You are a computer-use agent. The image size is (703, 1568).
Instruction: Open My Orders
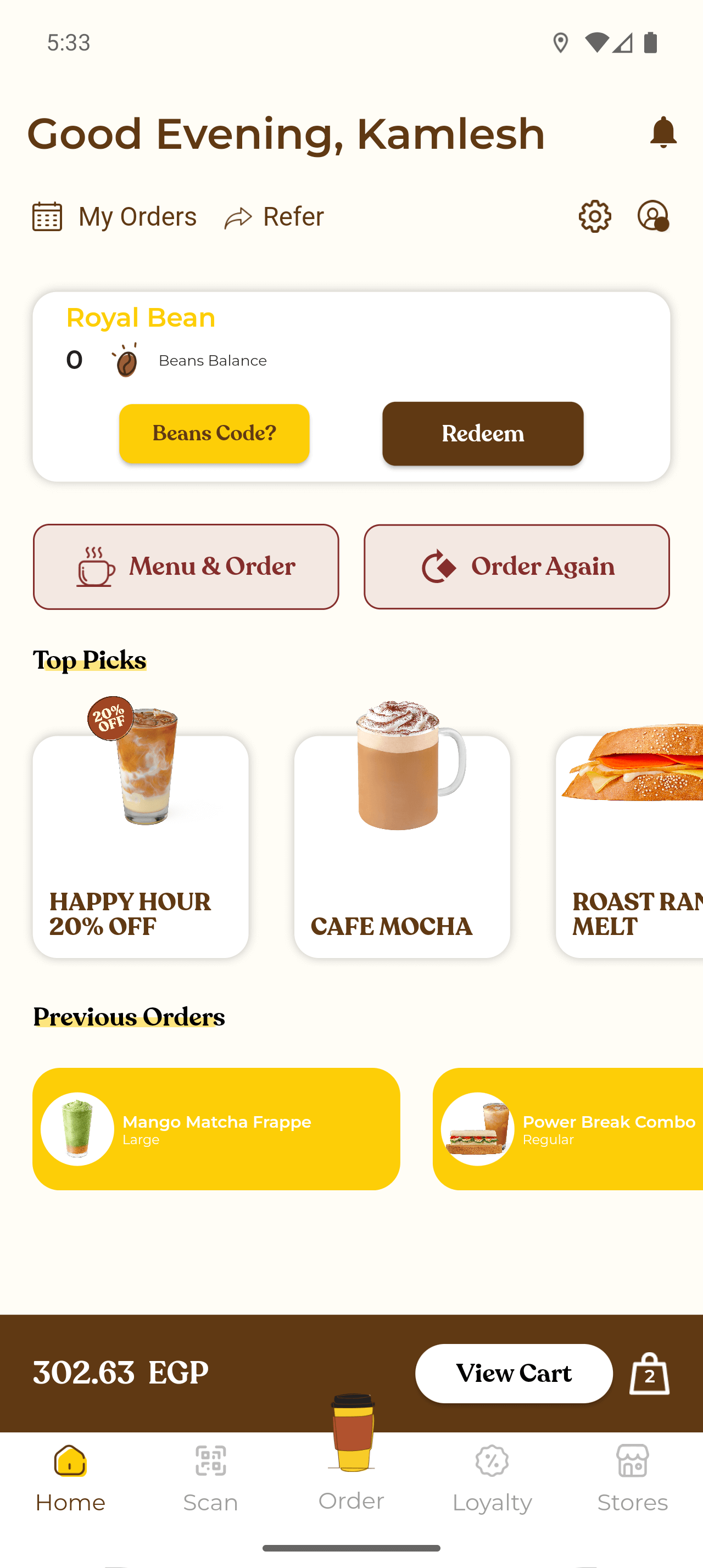point(114,217)
